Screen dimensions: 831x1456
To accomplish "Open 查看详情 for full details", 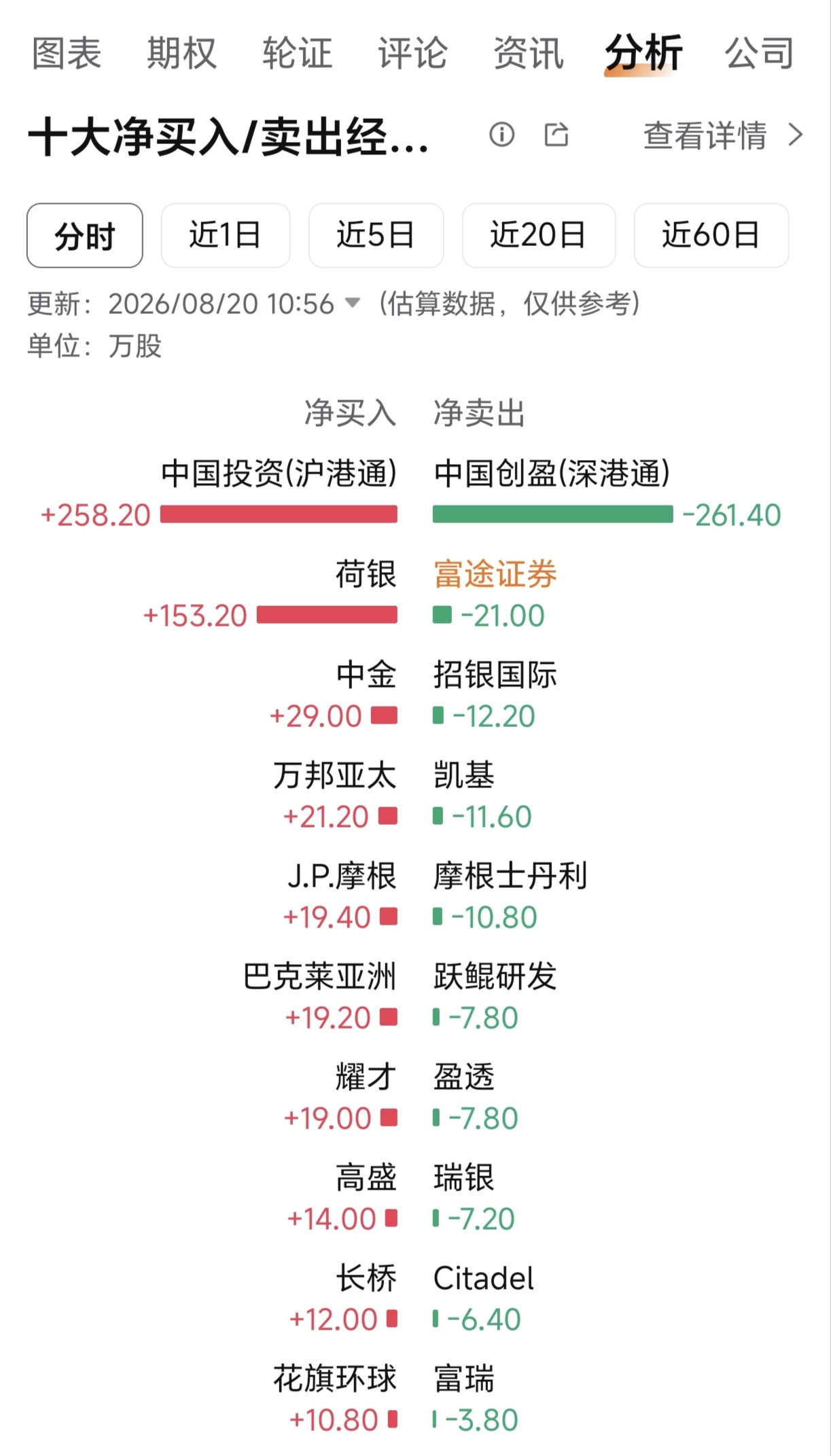I will tap(723, 135).
